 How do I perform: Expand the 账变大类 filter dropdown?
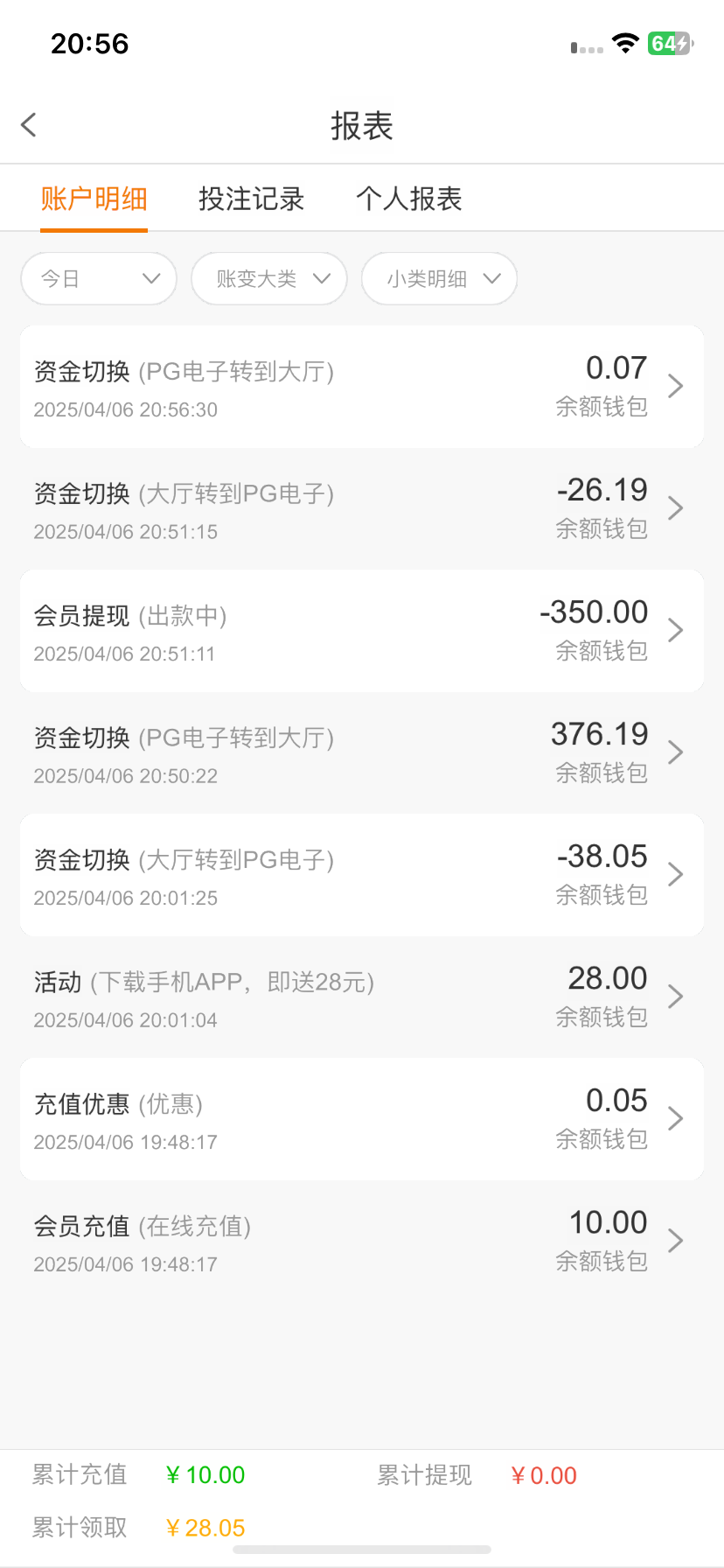pos(269,279)
